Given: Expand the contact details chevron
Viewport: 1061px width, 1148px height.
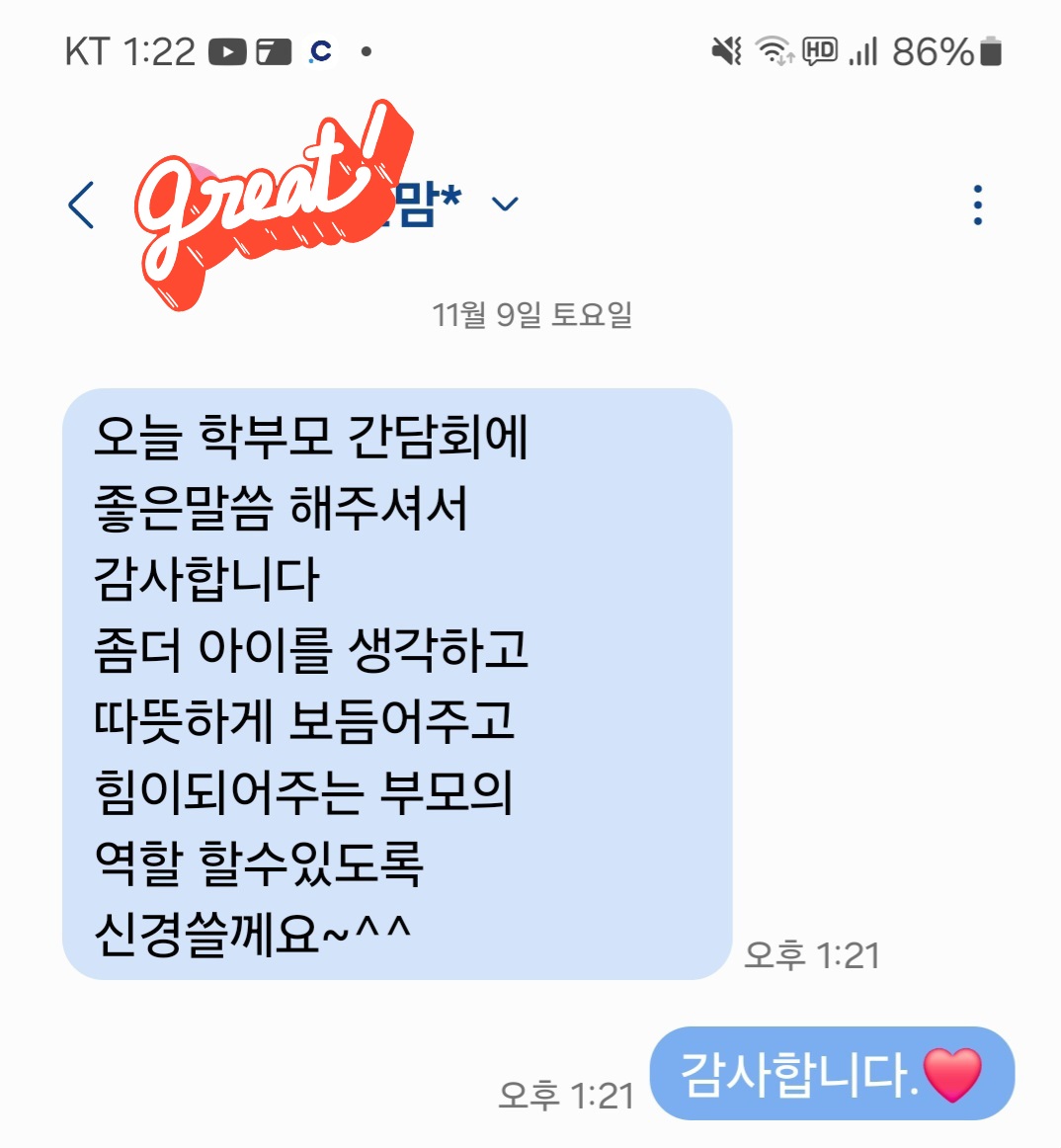Looking at the screenshot, I should (505, 205).
